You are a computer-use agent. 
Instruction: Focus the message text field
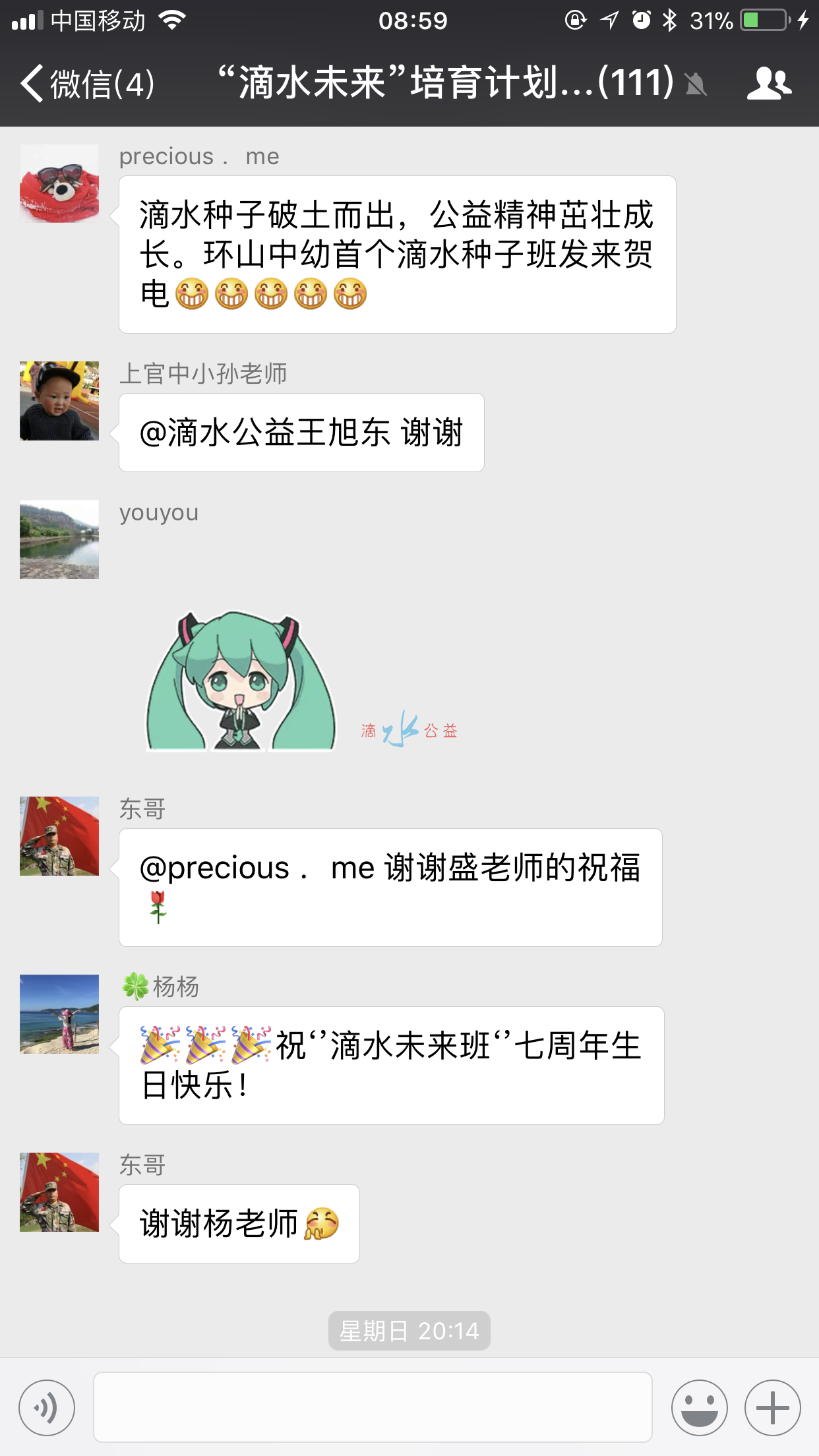[373, 1407]
